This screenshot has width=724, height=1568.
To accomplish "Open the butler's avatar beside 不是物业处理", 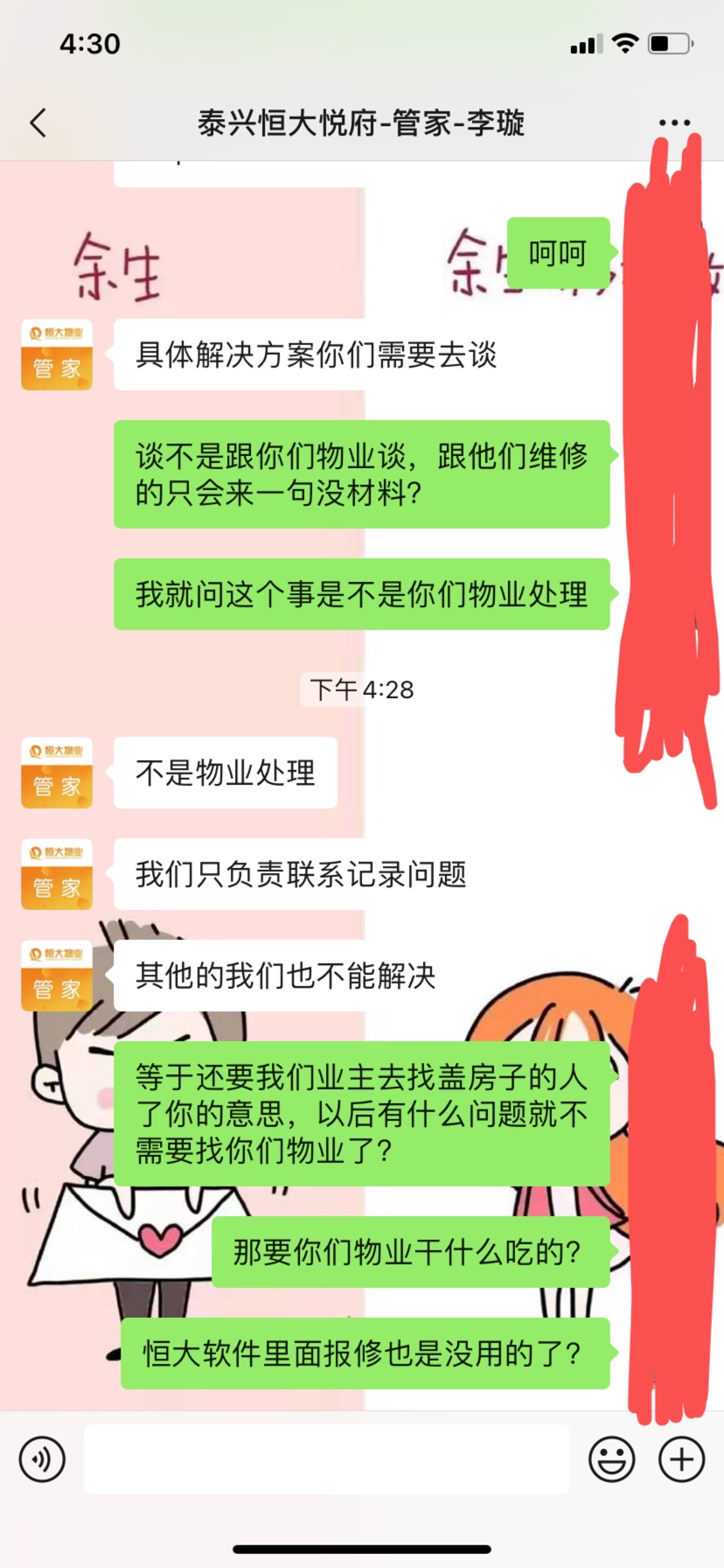I will click(x=57, y=773).
